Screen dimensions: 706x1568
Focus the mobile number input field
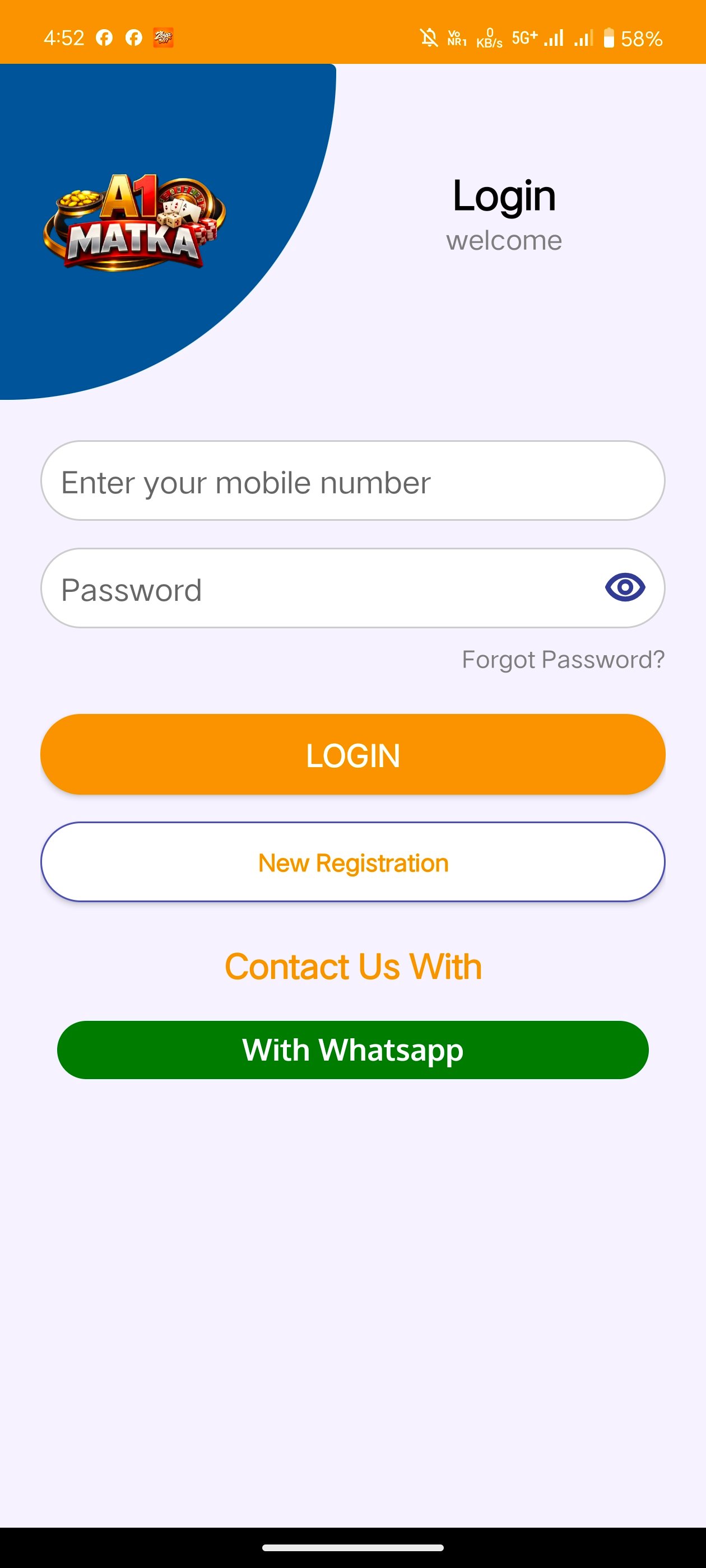point(352,481)
